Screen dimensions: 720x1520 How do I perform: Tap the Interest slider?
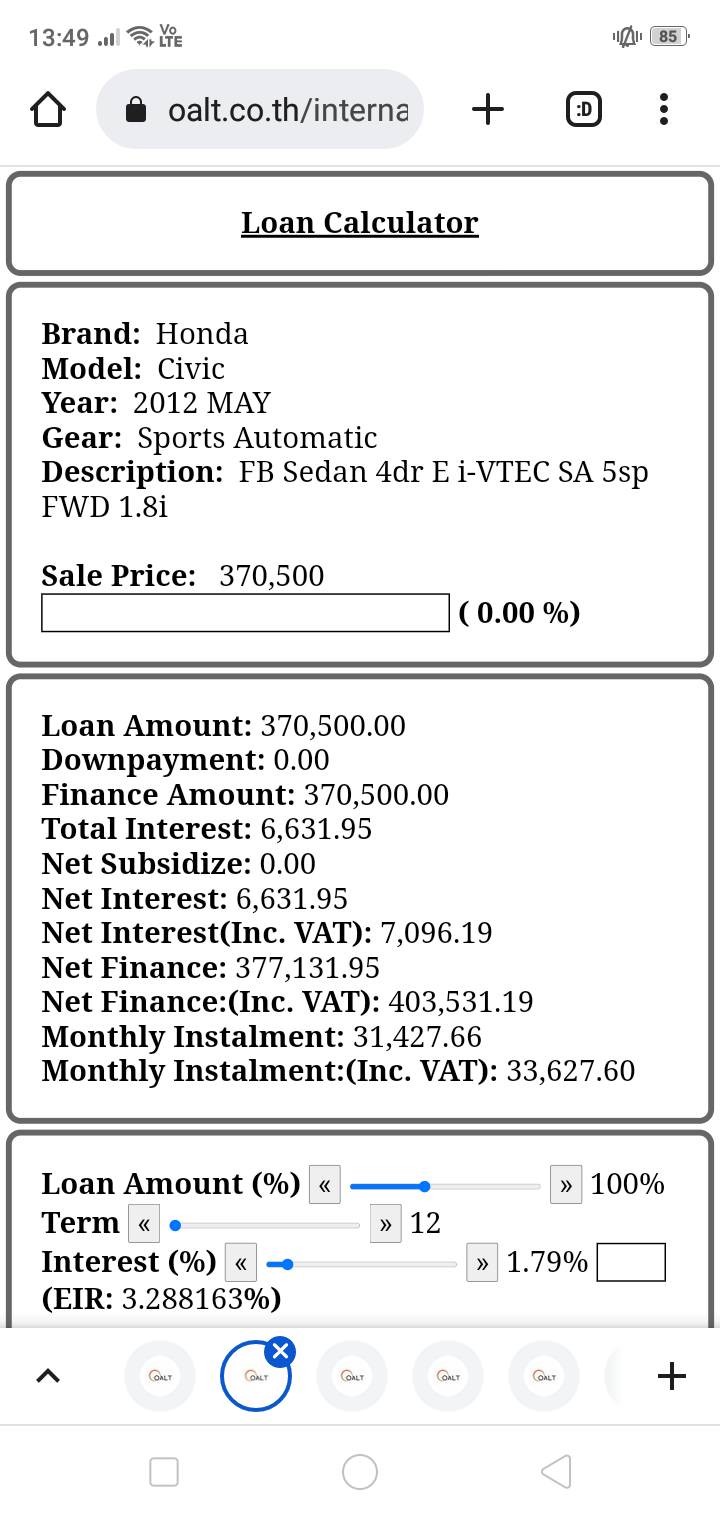point(362,1264)
